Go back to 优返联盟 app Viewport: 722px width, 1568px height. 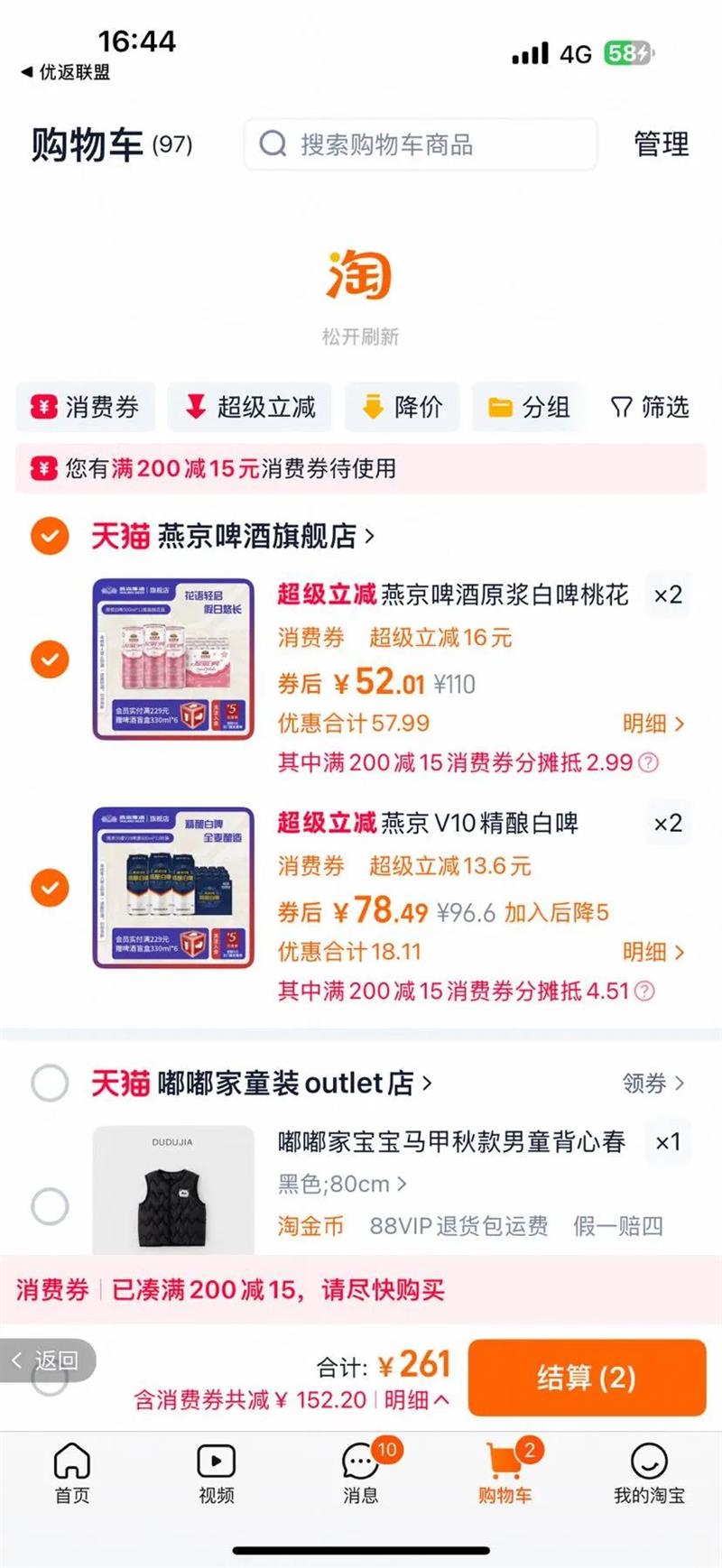pyautogui.click(x=65, y=72)
